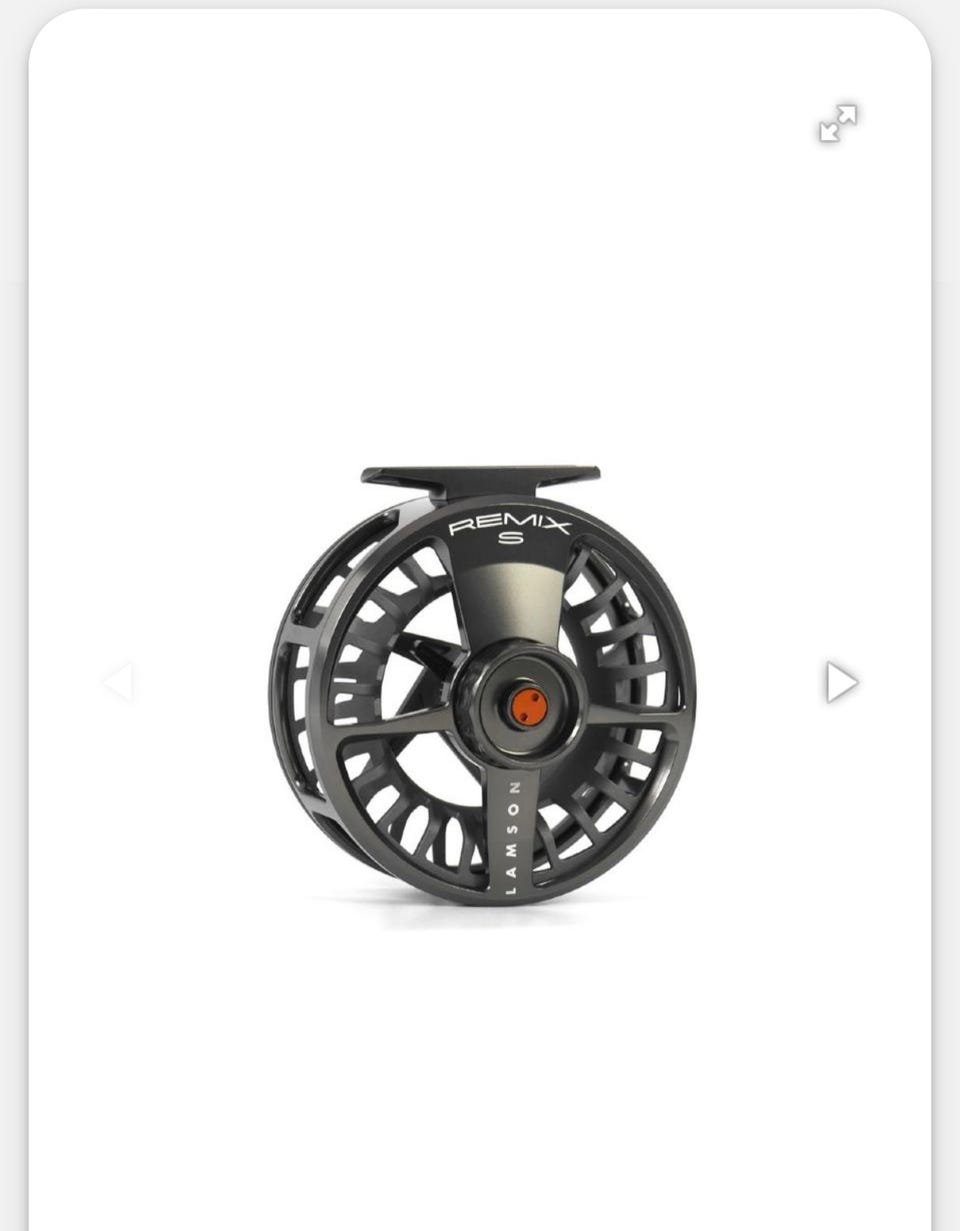Expand the product image to fullscreen
Viewport: 960px width, 1231px height.
coord(838,123)
